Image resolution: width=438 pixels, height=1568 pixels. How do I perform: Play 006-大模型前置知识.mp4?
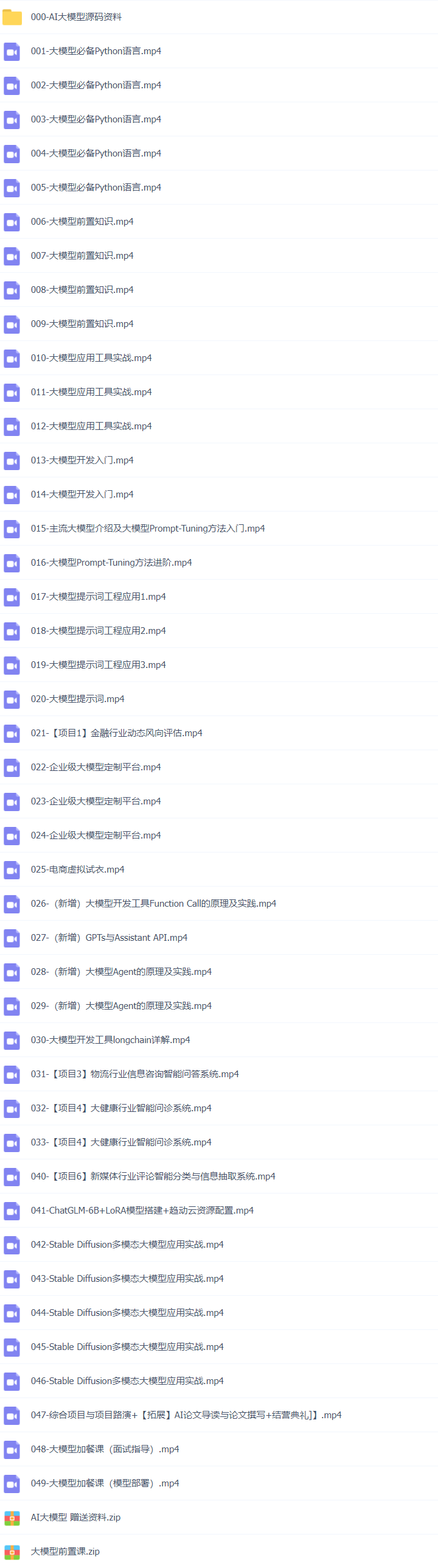tap(82, 222)
